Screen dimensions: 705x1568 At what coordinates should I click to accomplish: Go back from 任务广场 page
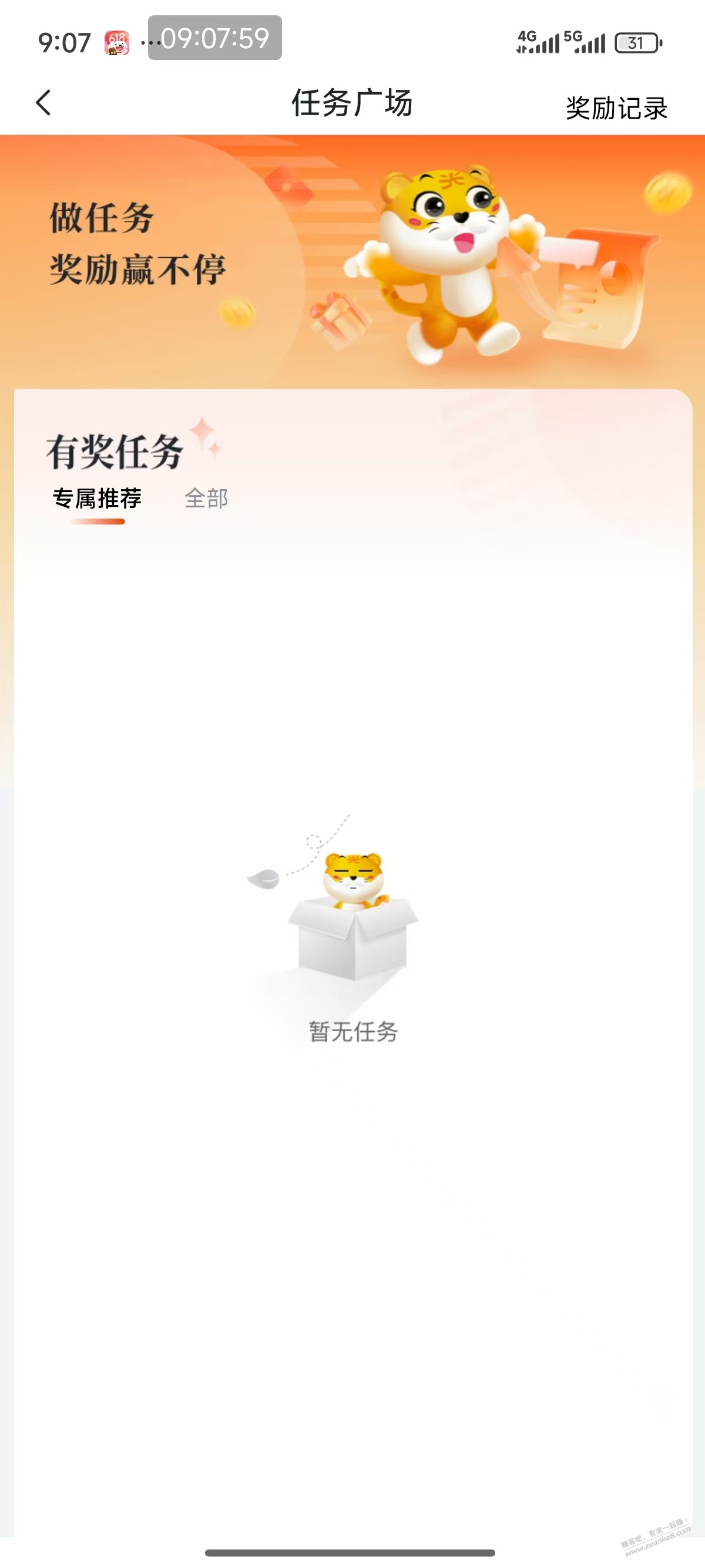pos(43,103)
